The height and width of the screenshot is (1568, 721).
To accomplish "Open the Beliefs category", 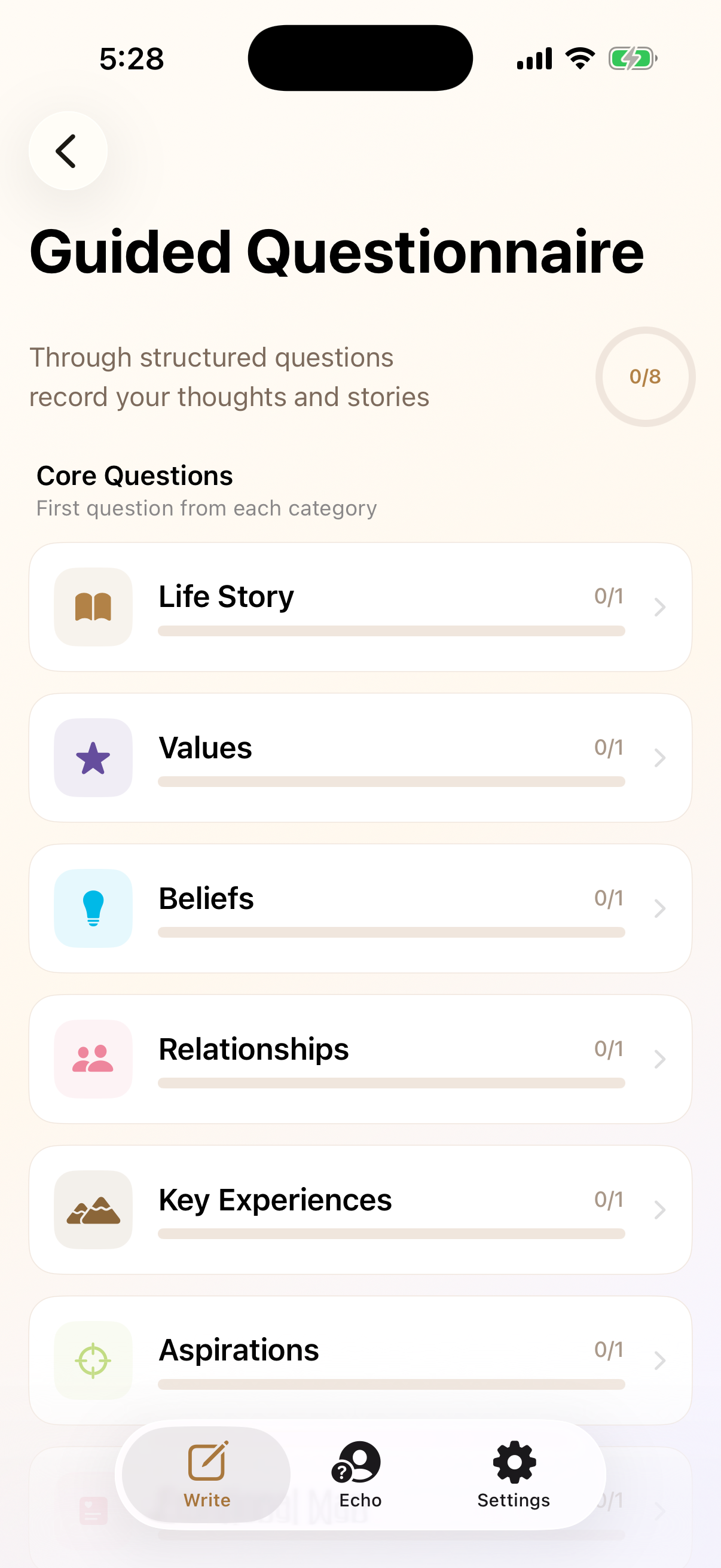I will [359, 908].
